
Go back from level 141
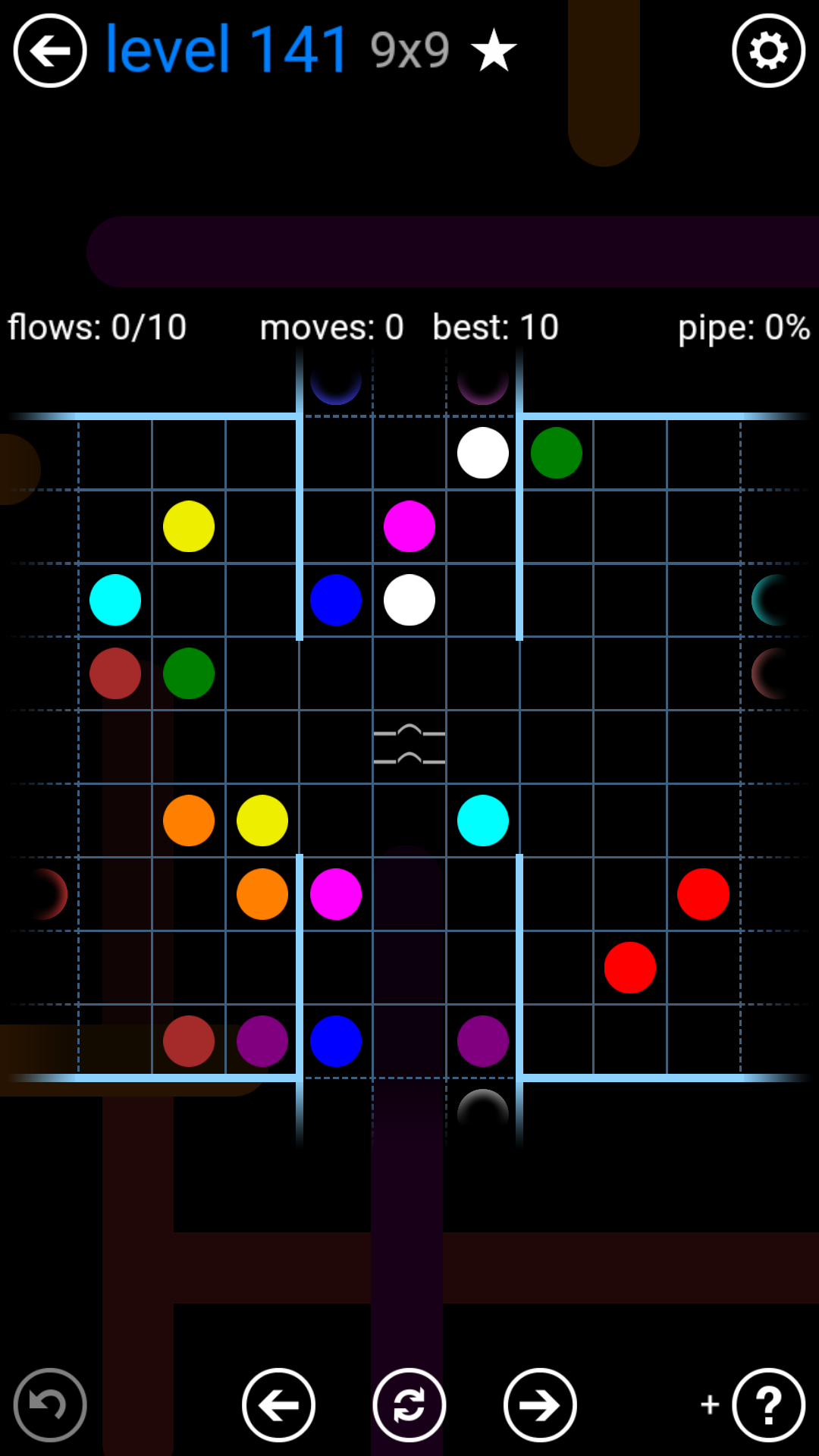click(50, 51)
